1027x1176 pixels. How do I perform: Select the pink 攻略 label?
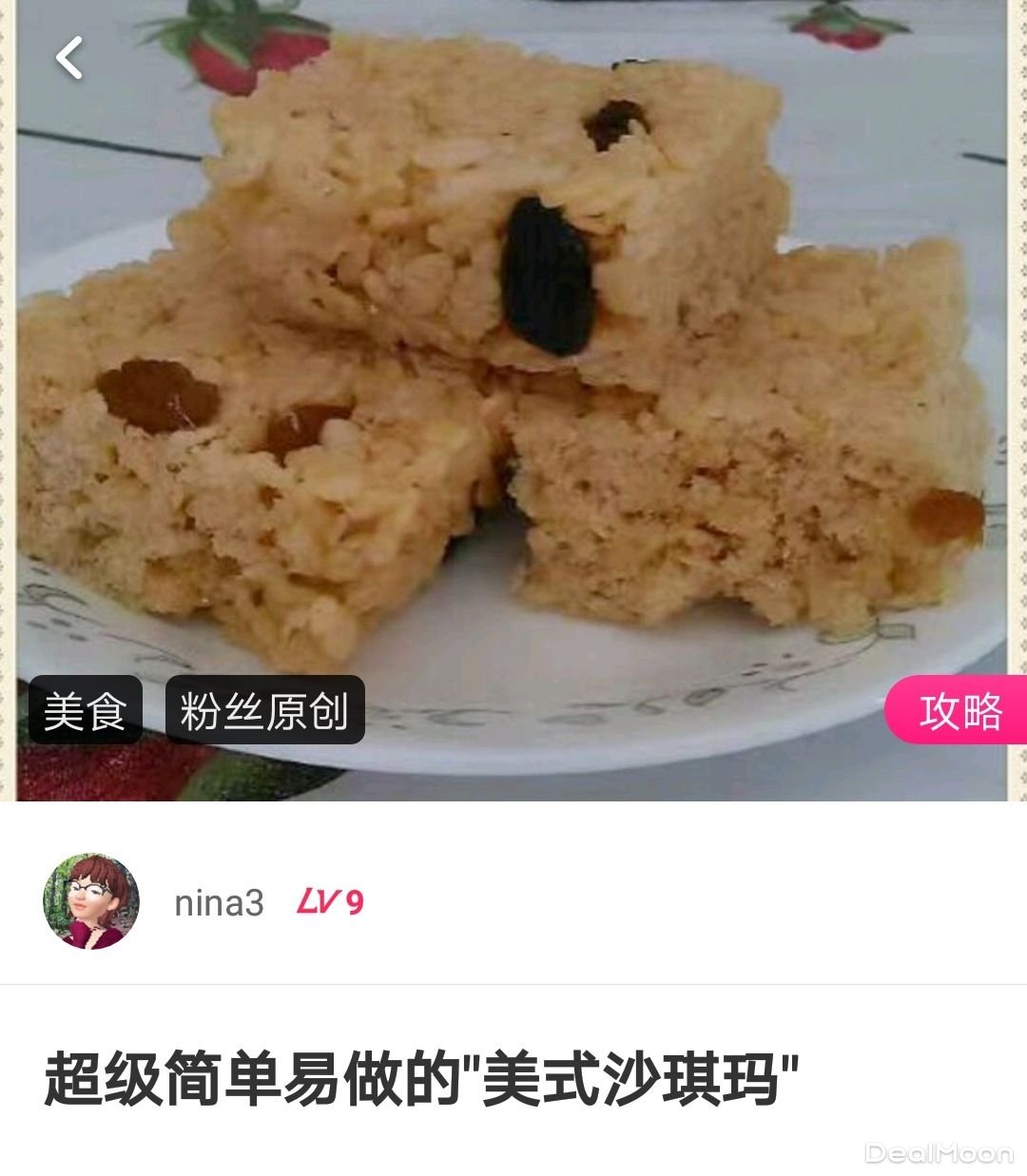(x=959, y=710)
